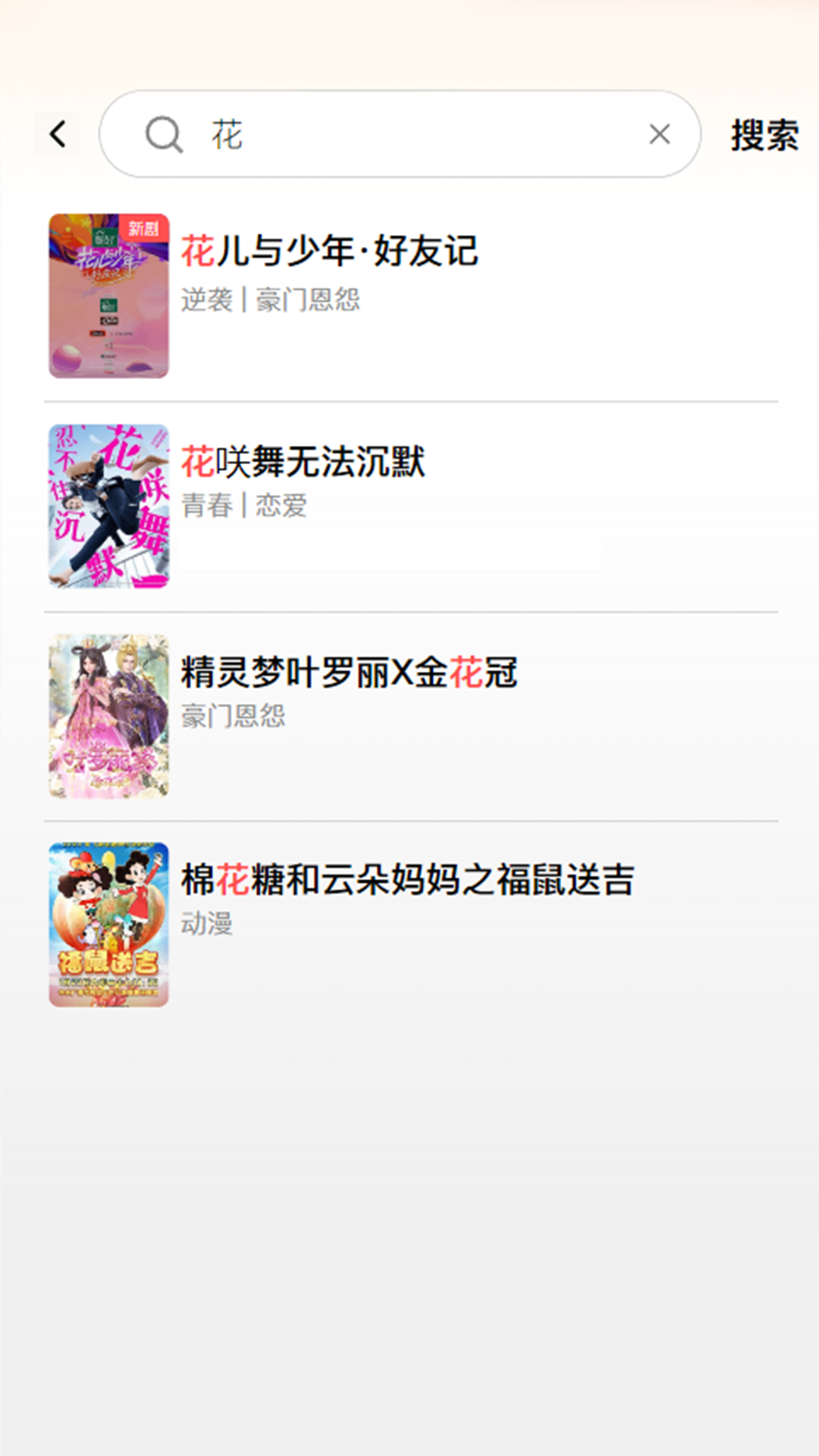Open 精灵梦叶罗丽X金花冠 result
Viewport: 819px width, 1456px height.
[x=349, y=673]
